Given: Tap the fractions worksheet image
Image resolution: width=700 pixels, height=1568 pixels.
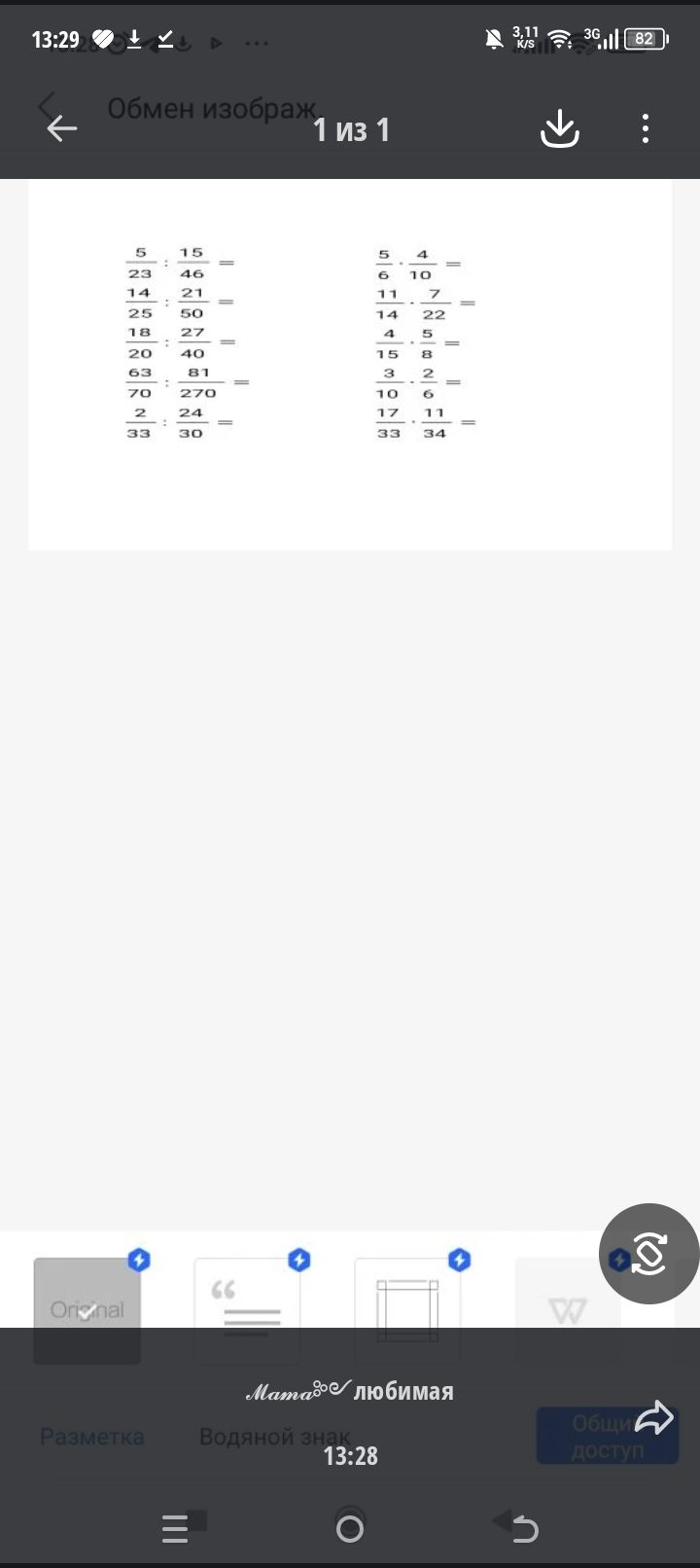Looking at the screenshot, I should pyautogui.click(x=350, y=365).
